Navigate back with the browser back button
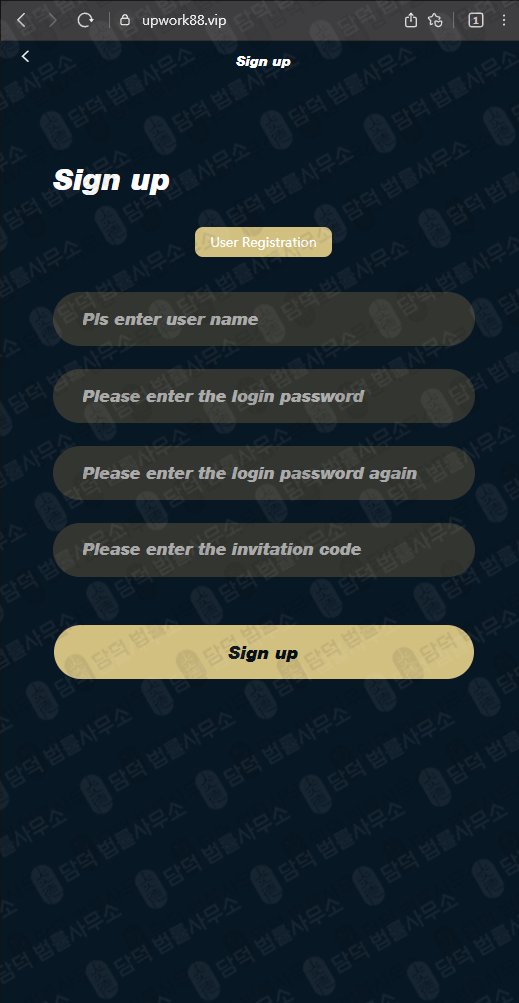519x1003 pixels. tap(21, 20)
